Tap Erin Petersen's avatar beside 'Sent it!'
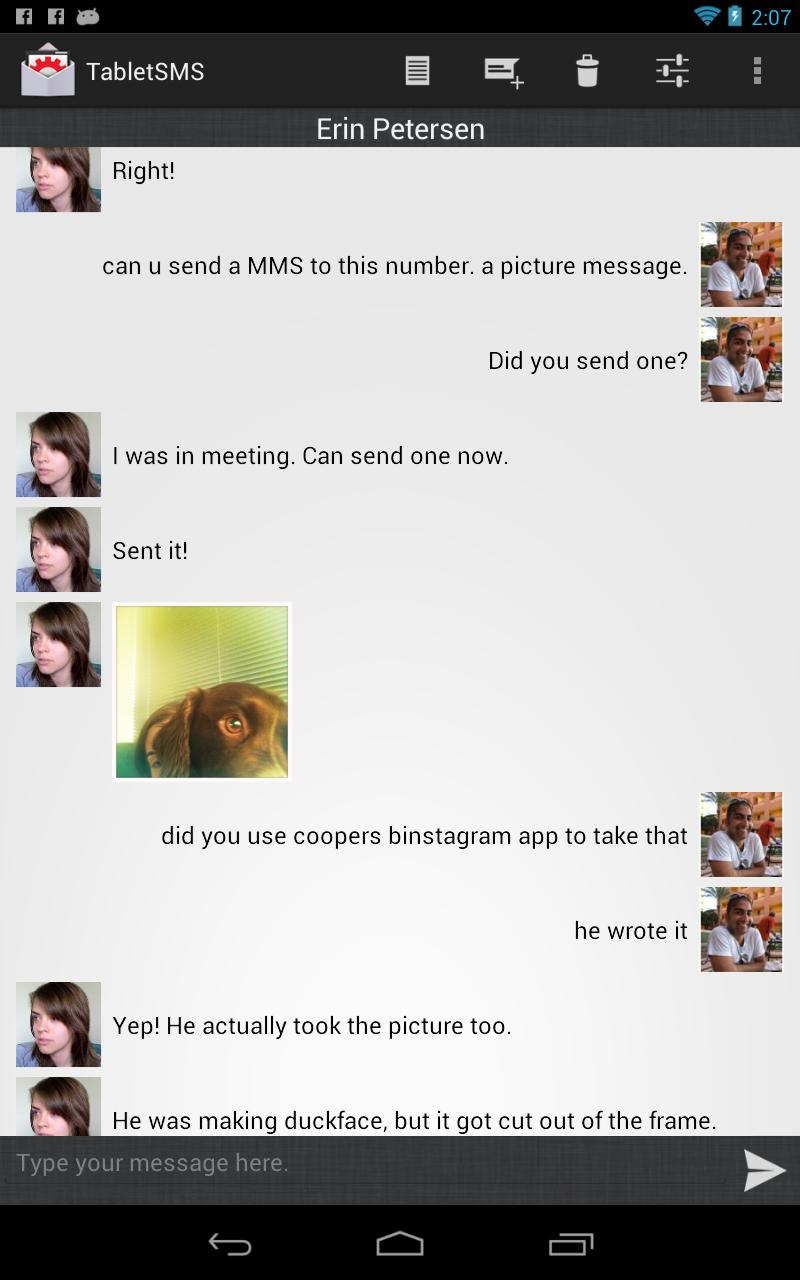 pos(57,549)
